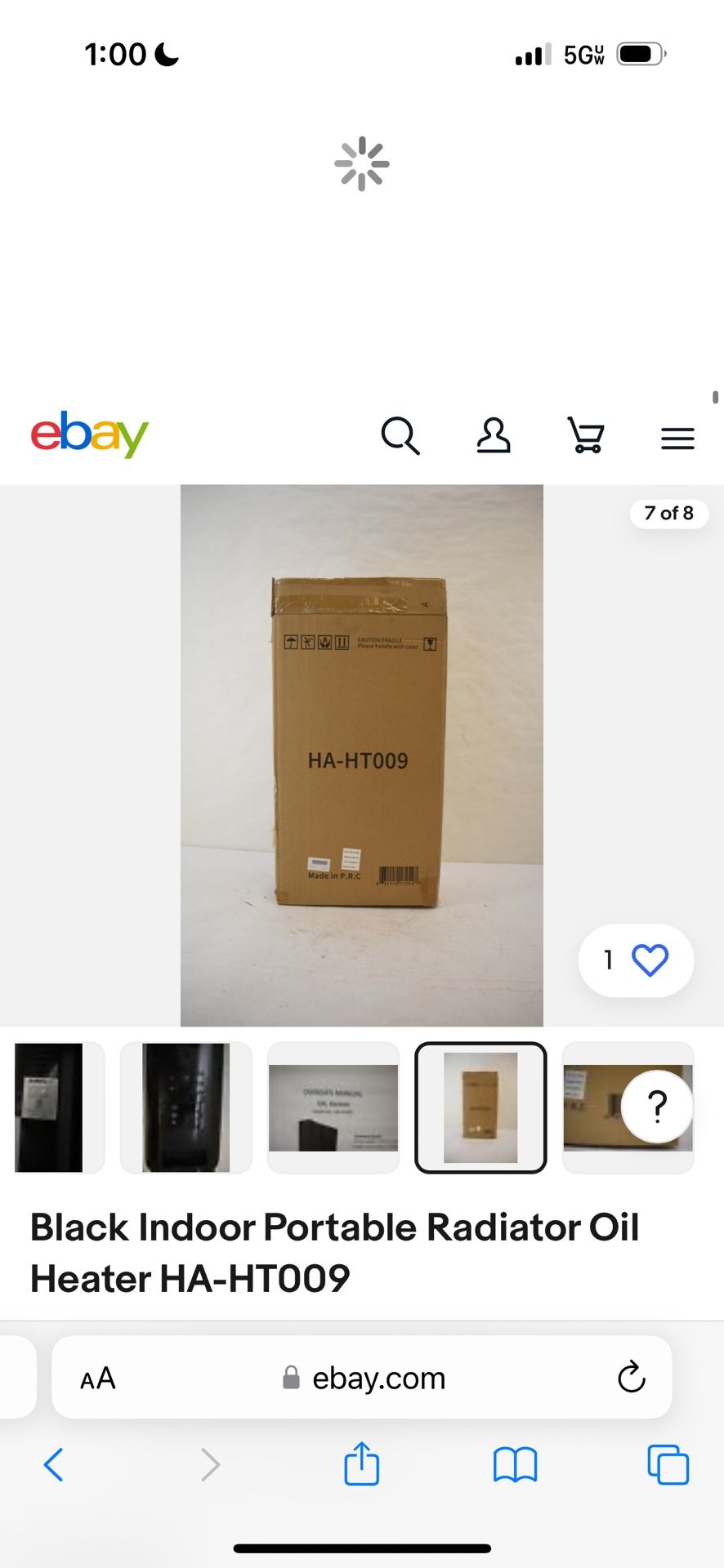
Task: View the shopping cart
Action: [x=586, y=436]
